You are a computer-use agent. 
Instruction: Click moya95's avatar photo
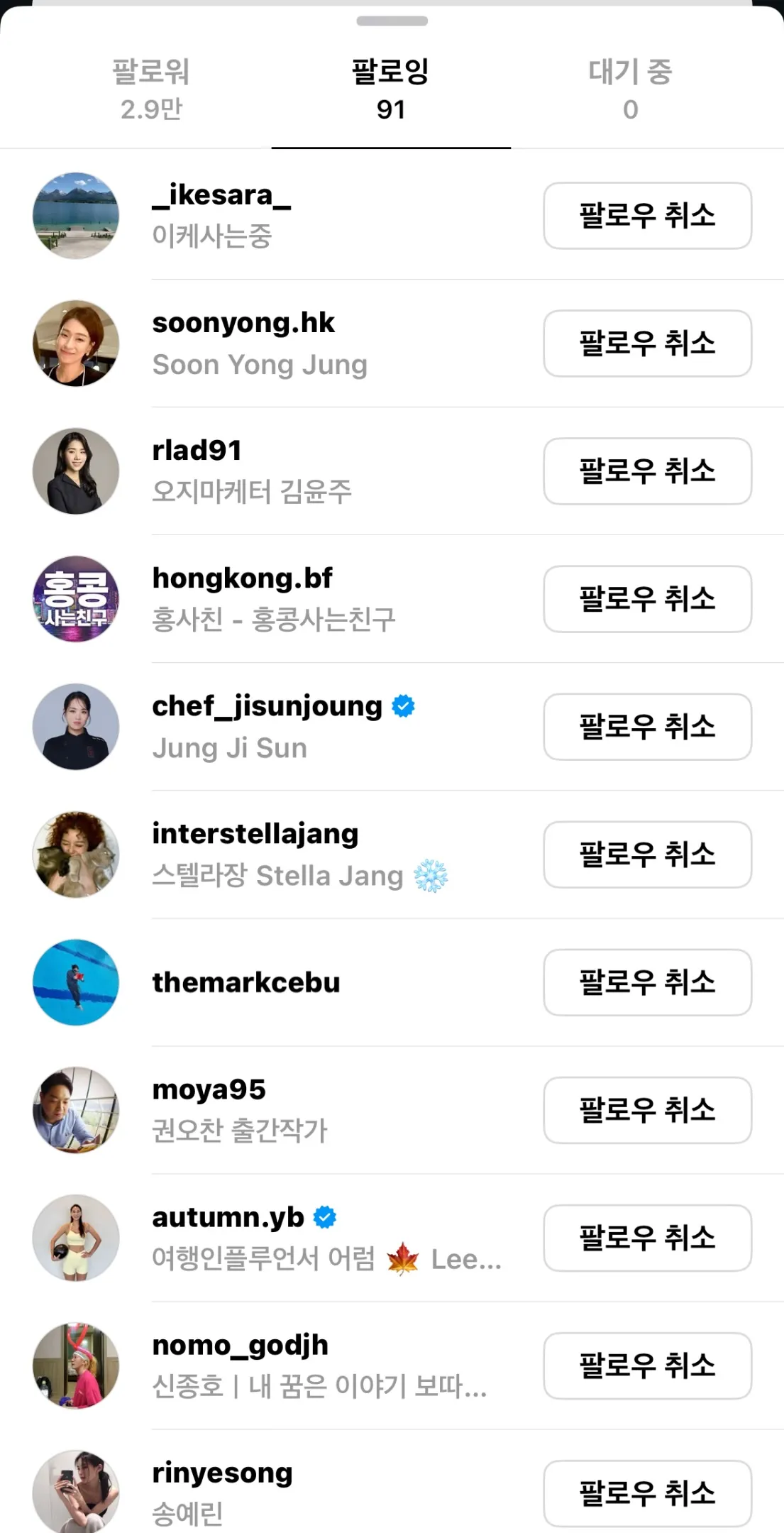click(x=75, y=1110)
